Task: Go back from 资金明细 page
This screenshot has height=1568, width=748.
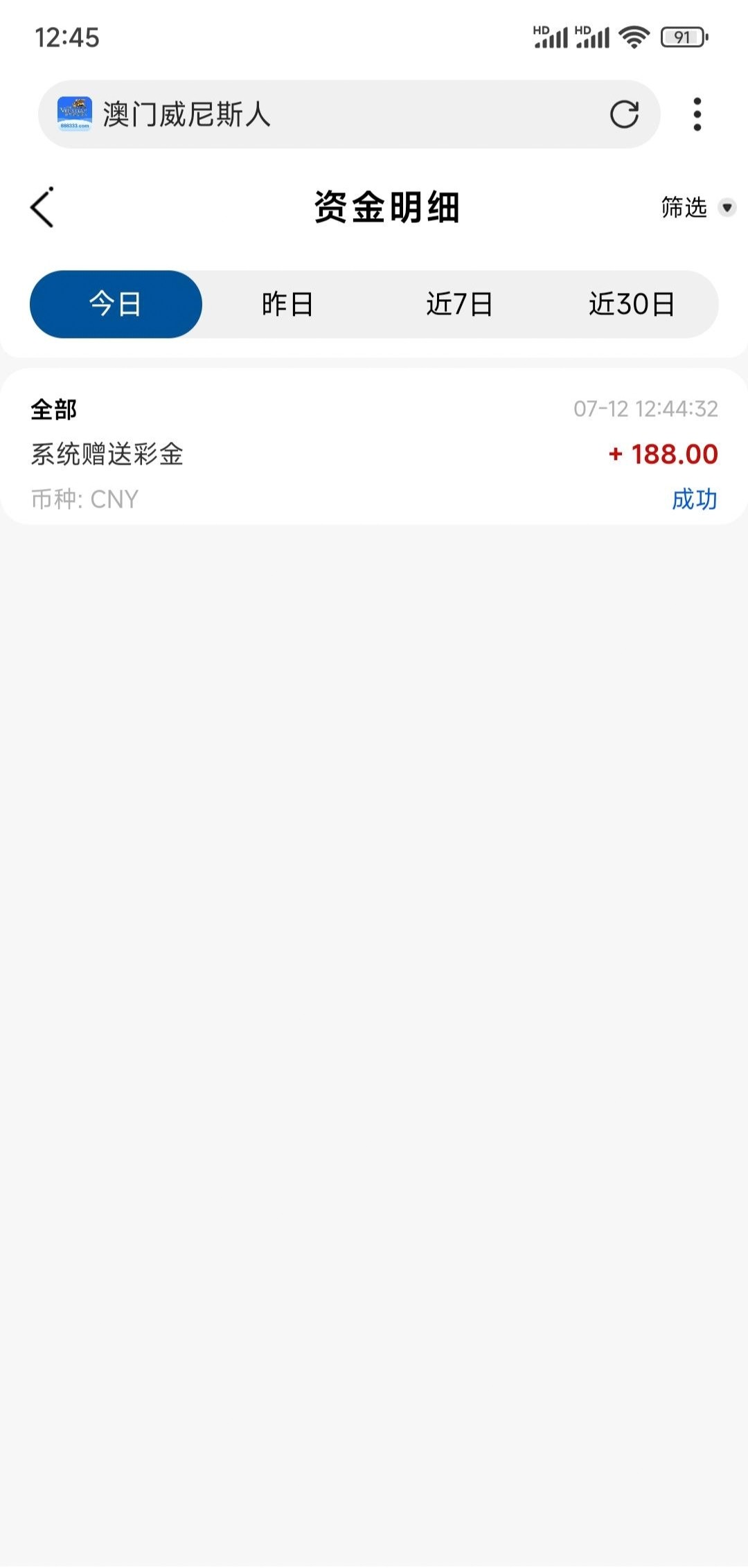Action: pos(42,207)
